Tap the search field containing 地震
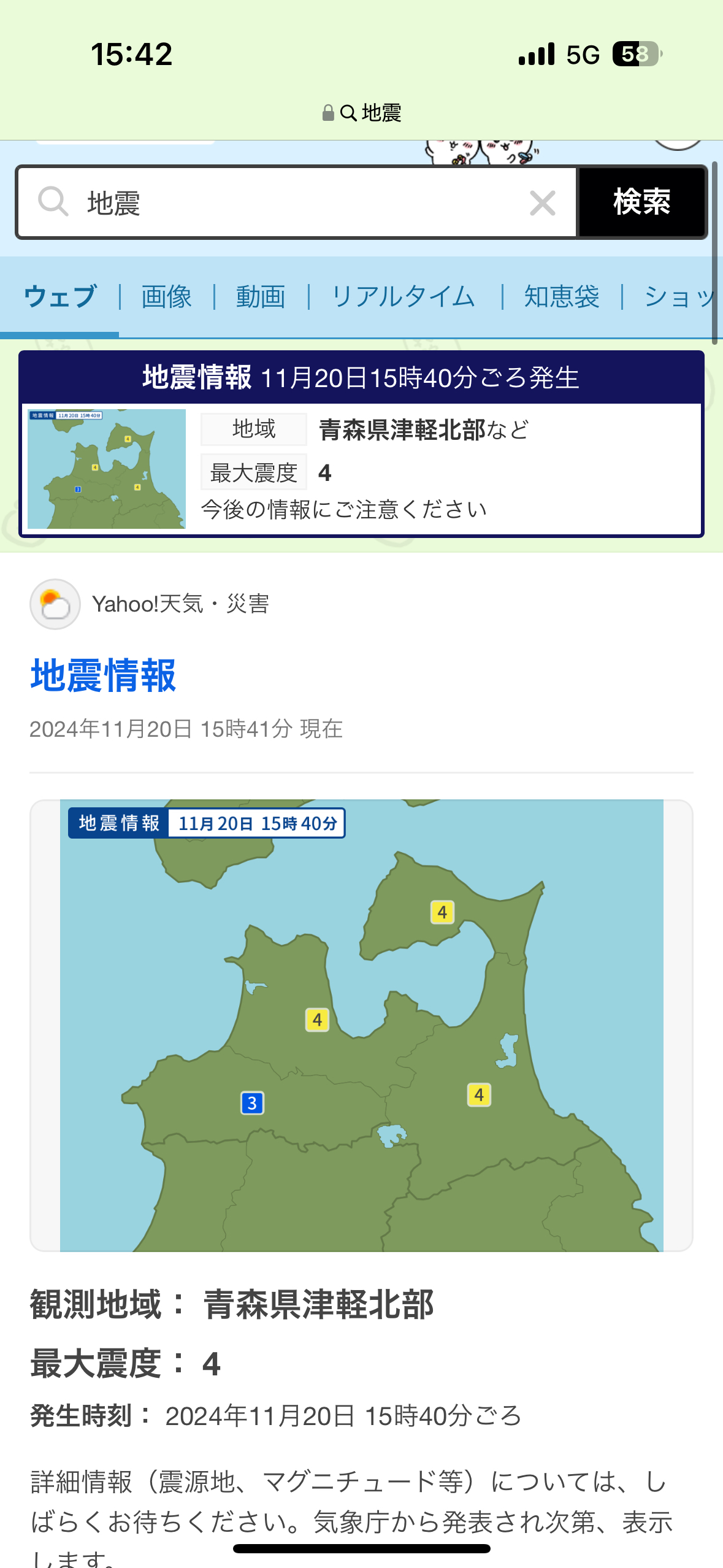723x1568 pixels. [294, 202]
